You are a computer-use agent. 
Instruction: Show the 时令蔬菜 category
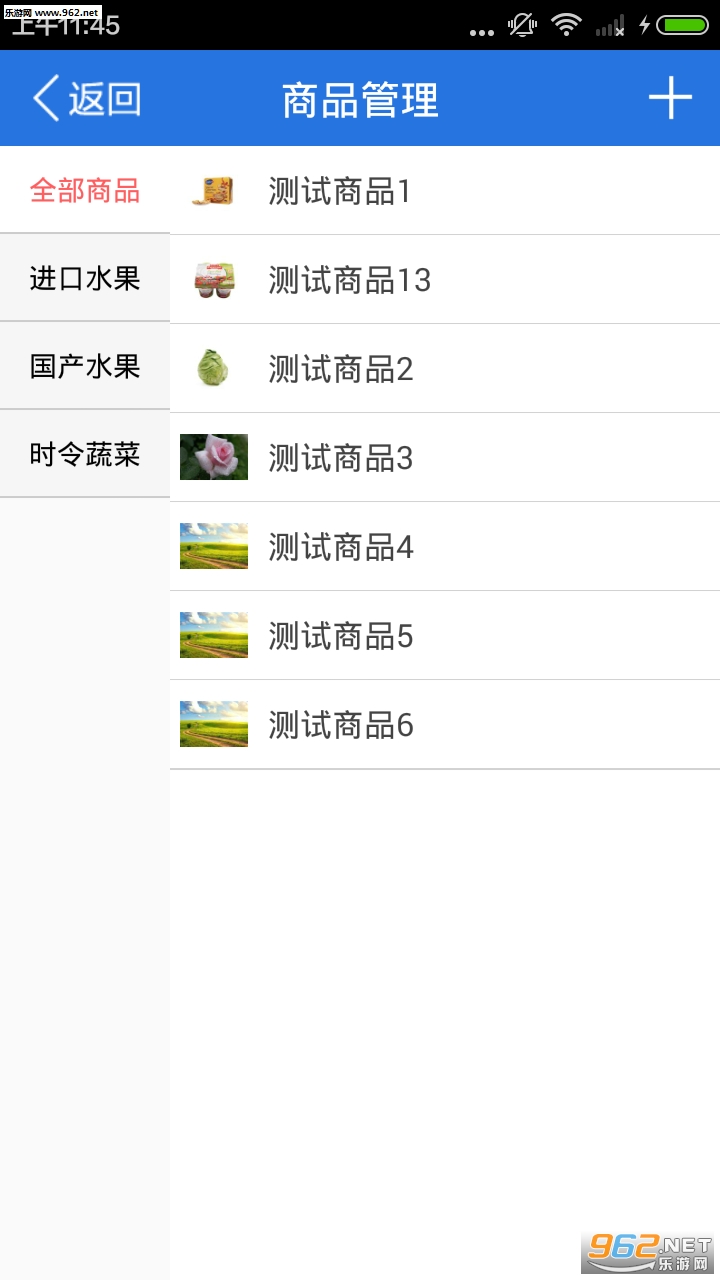[85, 454]
